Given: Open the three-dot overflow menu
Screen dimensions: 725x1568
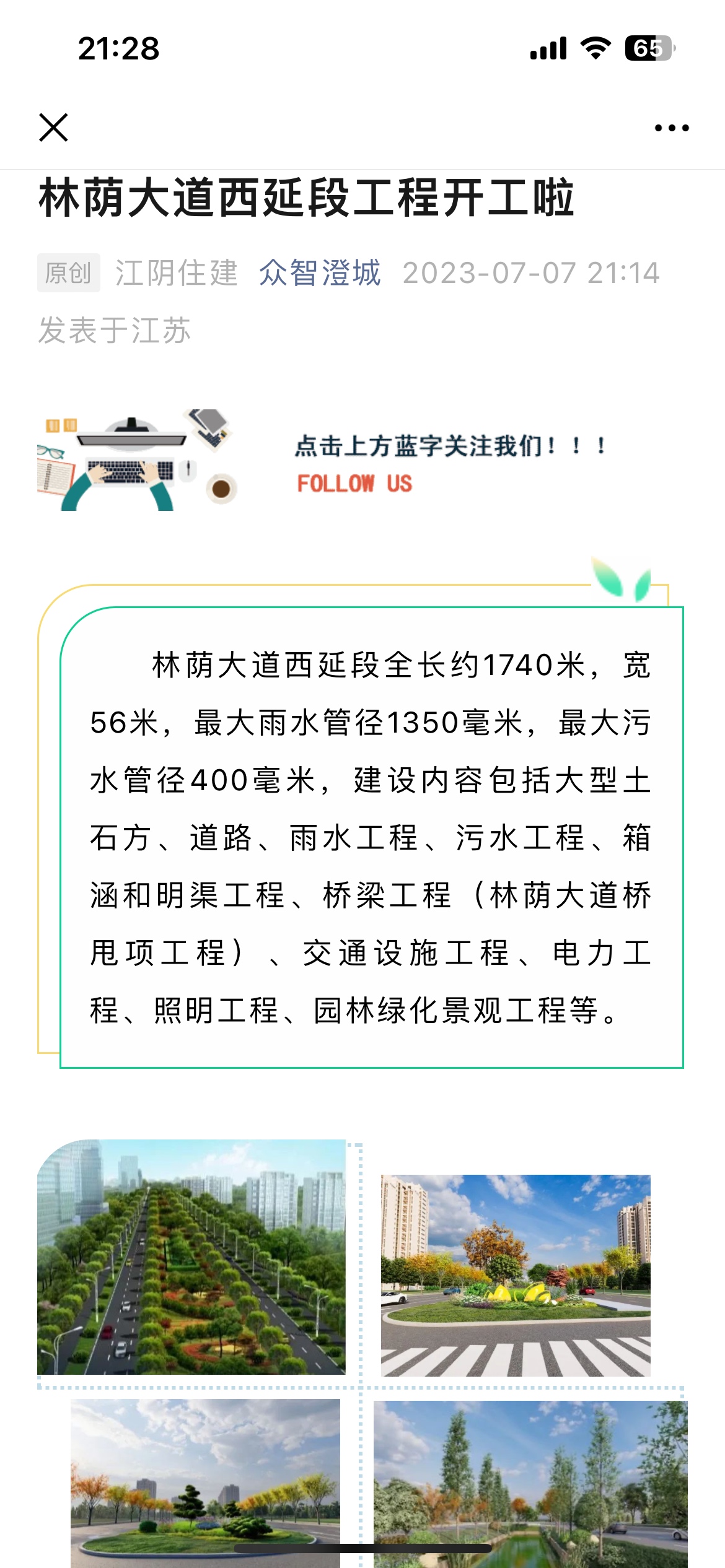Looking at the screenshot, I should pyautogui.click(x=672, y=128).
